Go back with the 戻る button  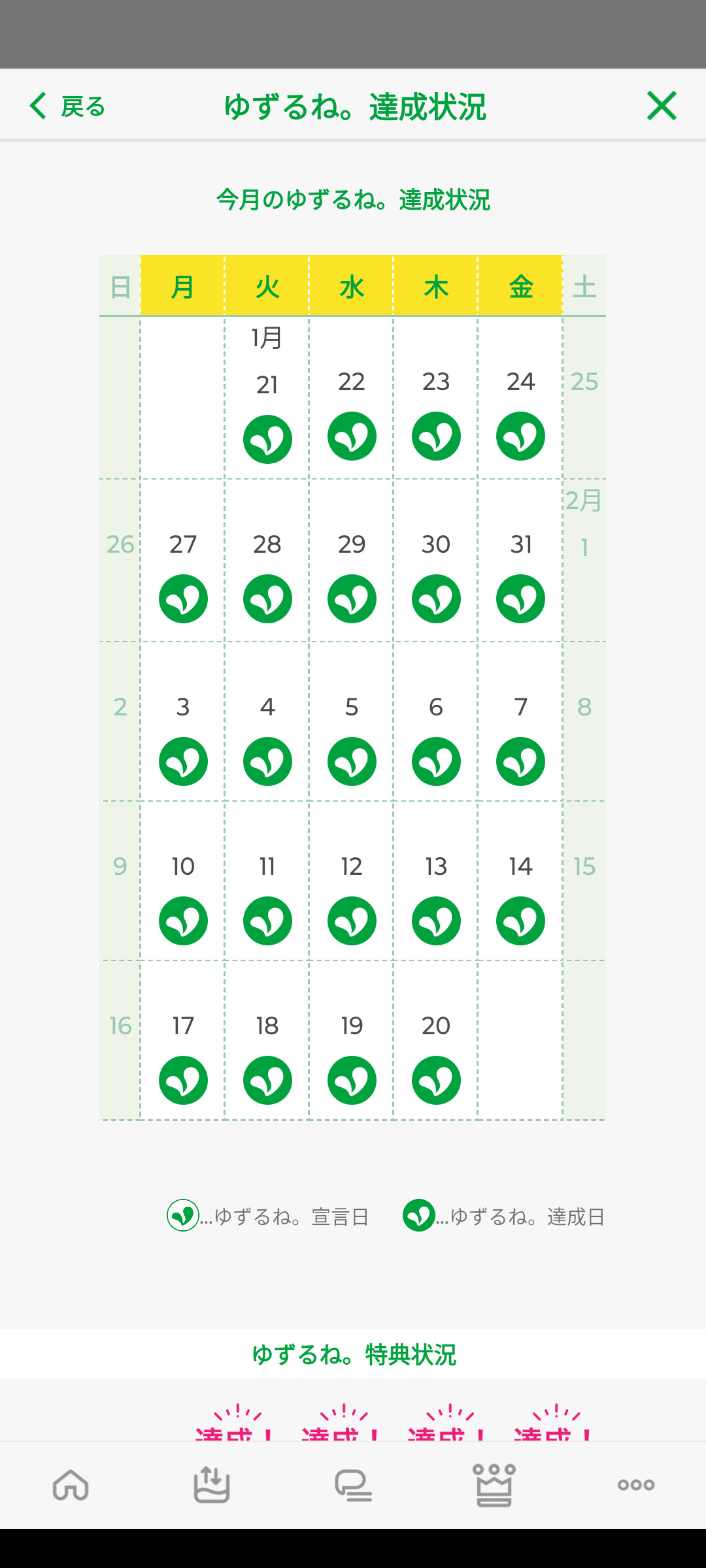point(67,106)
